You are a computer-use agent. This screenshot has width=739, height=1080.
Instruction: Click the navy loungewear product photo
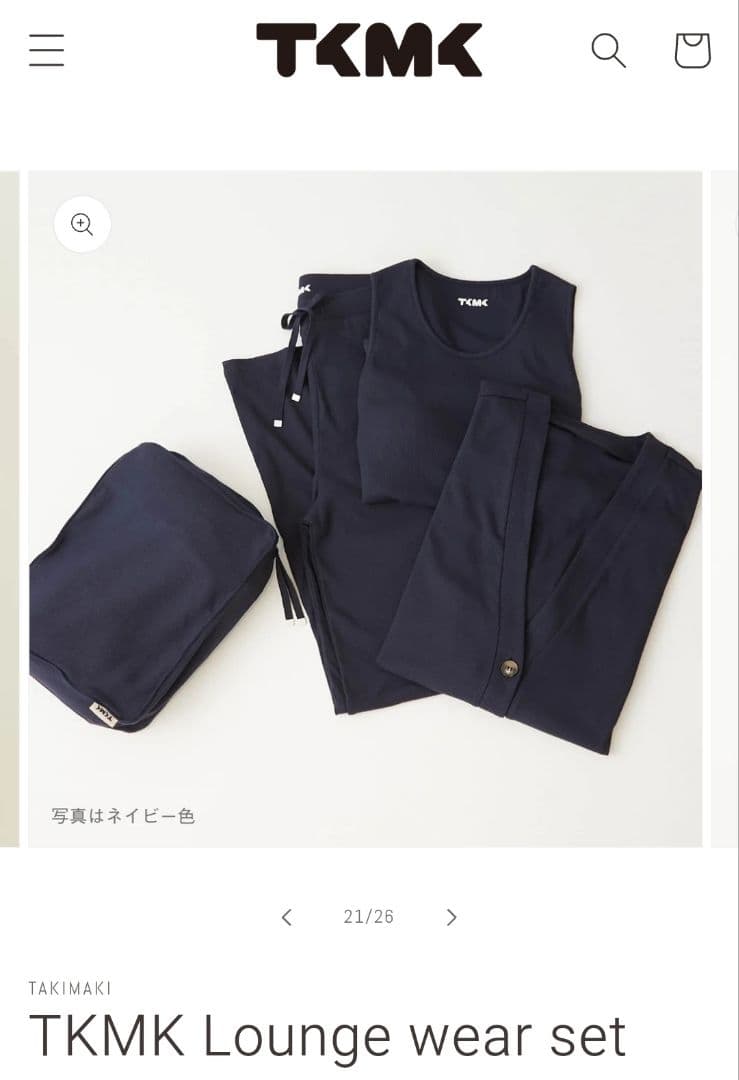pyautogui.click(x=400, y=500)
